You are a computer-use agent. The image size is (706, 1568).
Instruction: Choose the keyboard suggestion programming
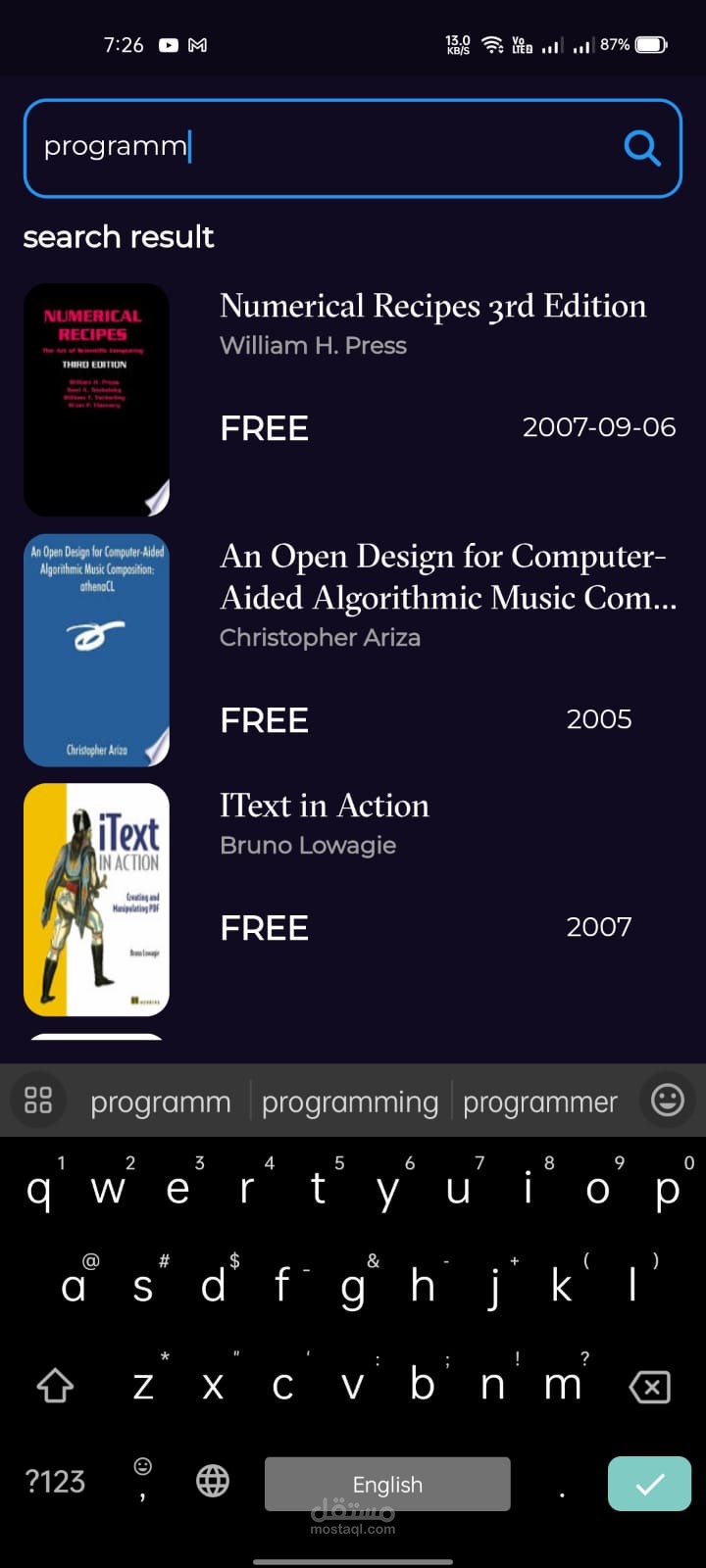coord(350,1102)
